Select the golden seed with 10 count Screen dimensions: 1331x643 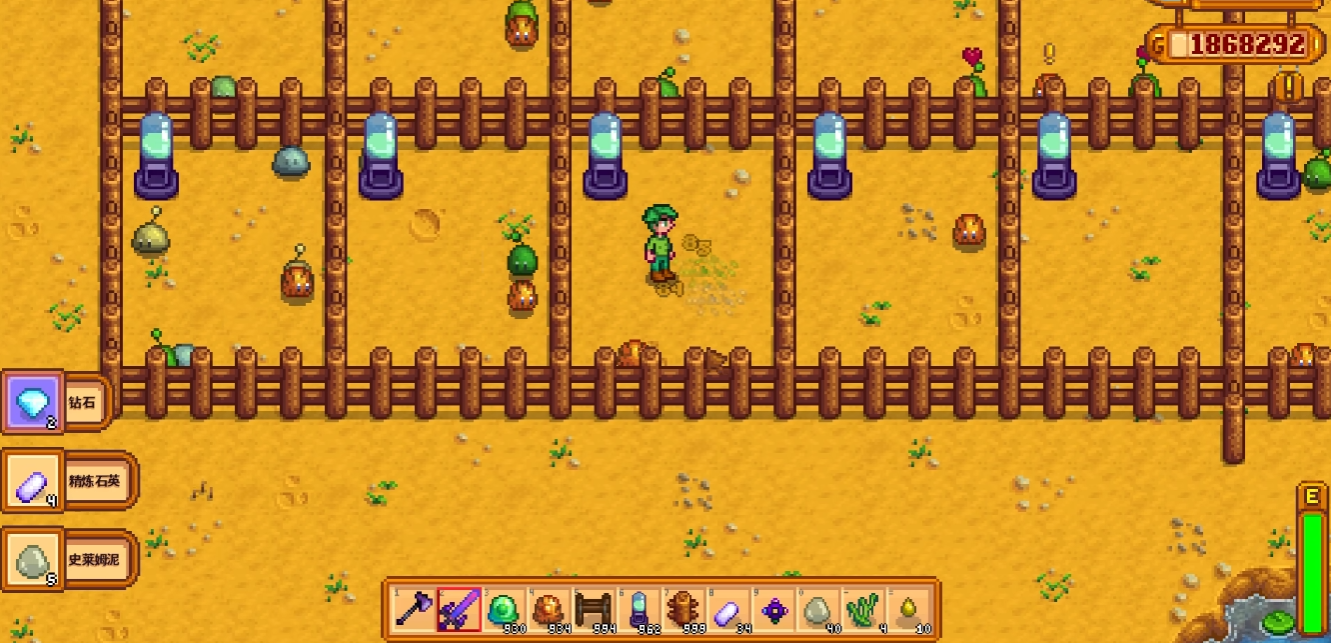tap(909, 609)
